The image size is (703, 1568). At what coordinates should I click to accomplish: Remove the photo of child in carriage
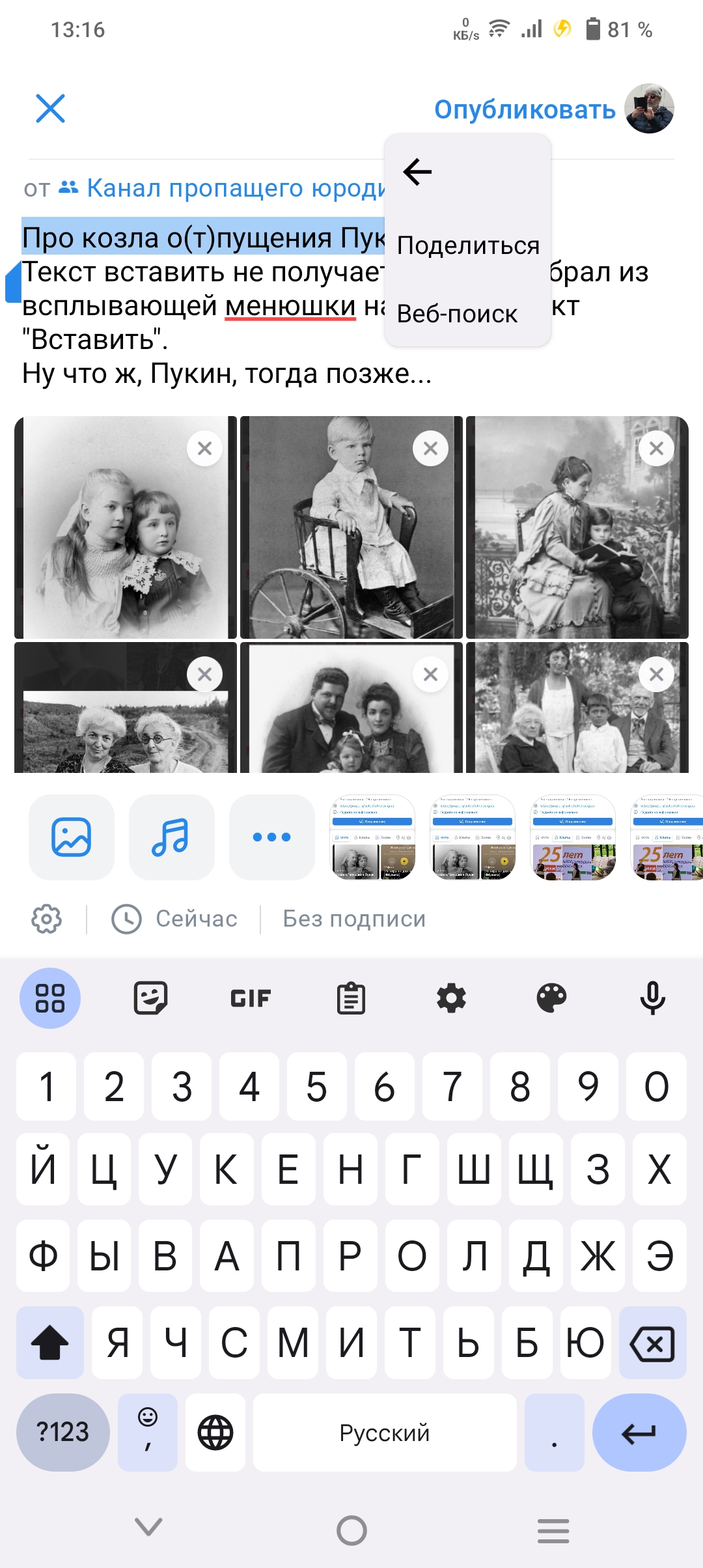(x=430, y=449)
